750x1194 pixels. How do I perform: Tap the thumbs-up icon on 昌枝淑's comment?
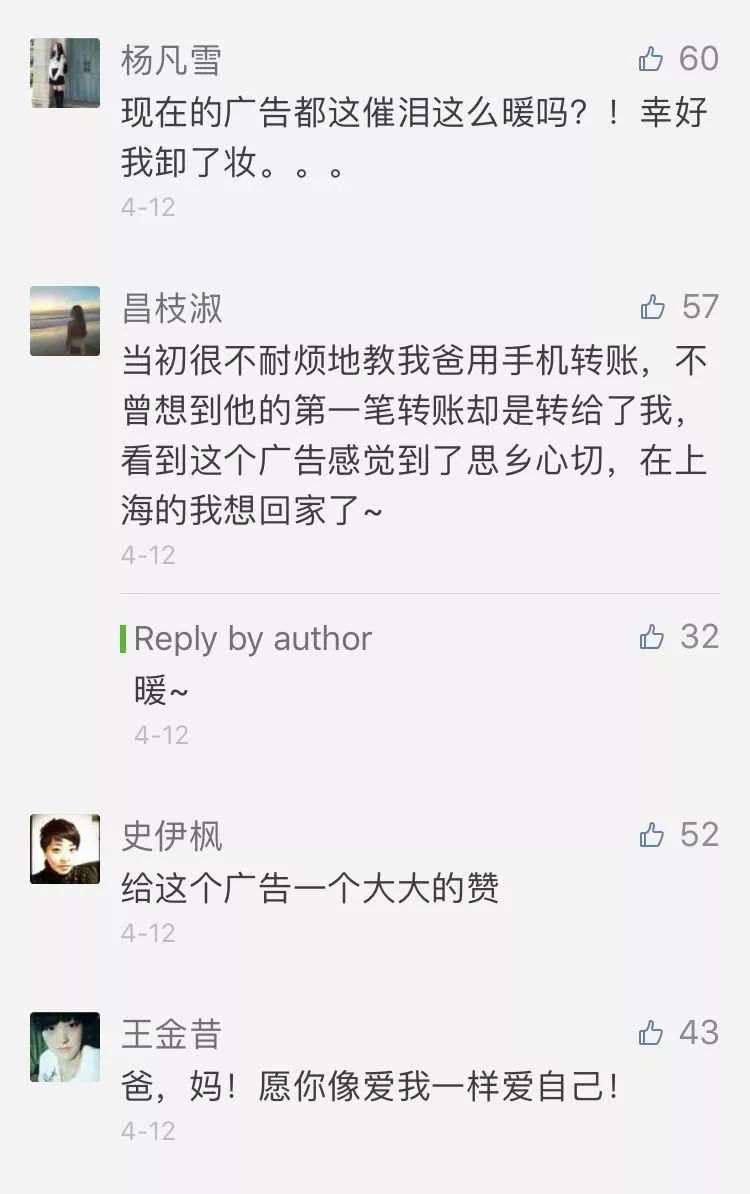point(651,306)
